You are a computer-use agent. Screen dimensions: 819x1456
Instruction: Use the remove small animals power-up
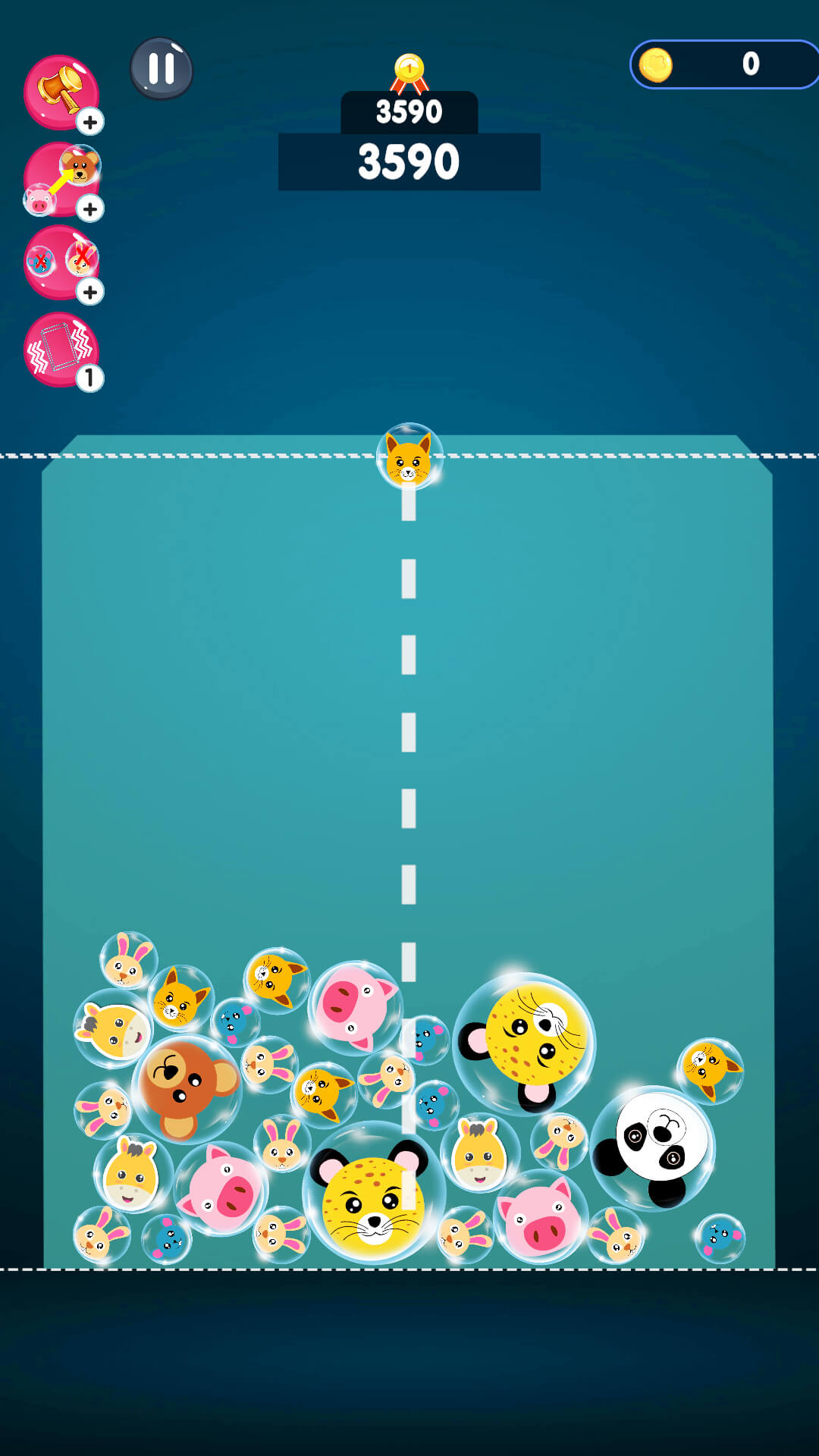tap(61, 262)
